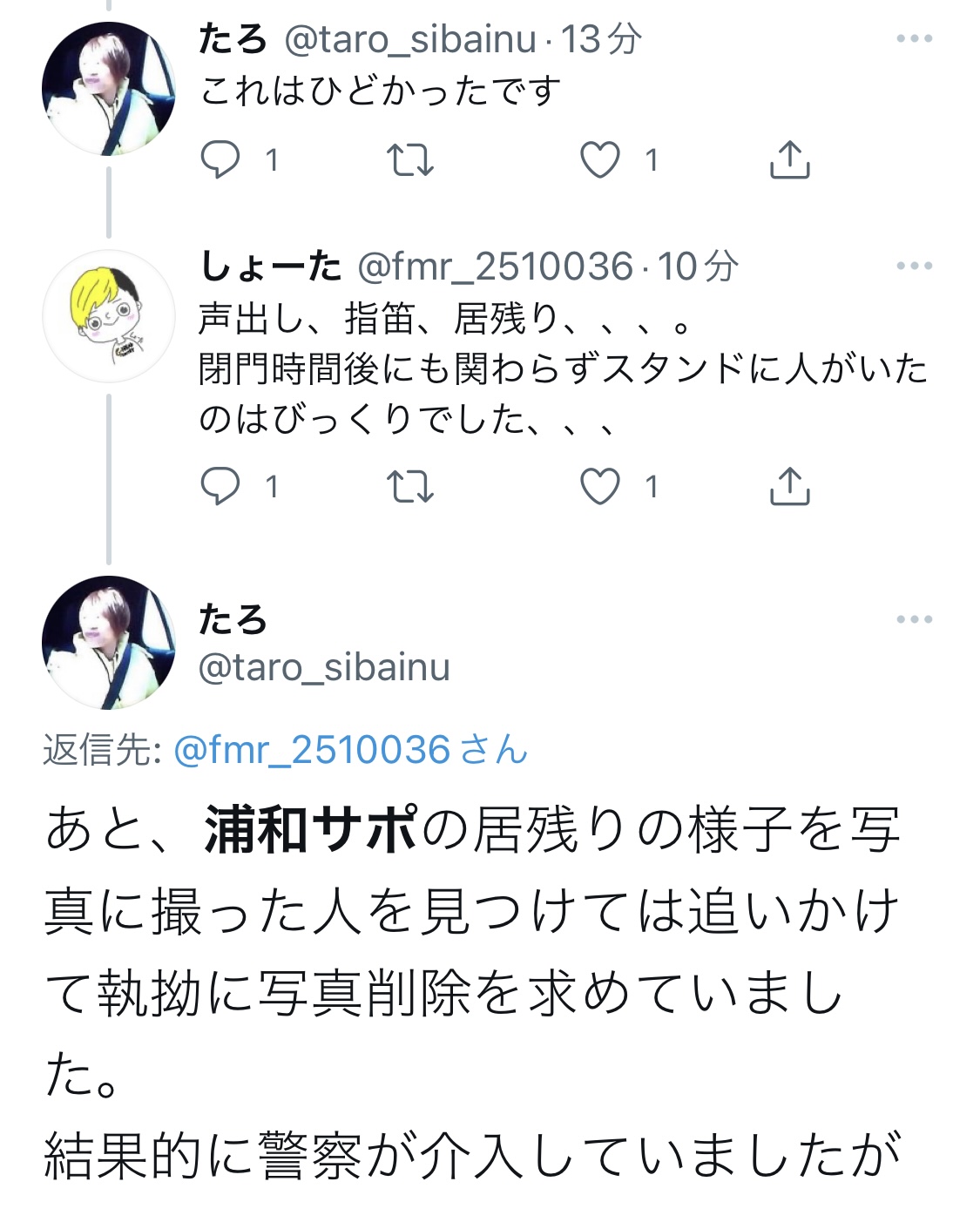Retweet しょーた's tweet
The width and height of the screenshot is (980, 1222).
click(409, 486)
